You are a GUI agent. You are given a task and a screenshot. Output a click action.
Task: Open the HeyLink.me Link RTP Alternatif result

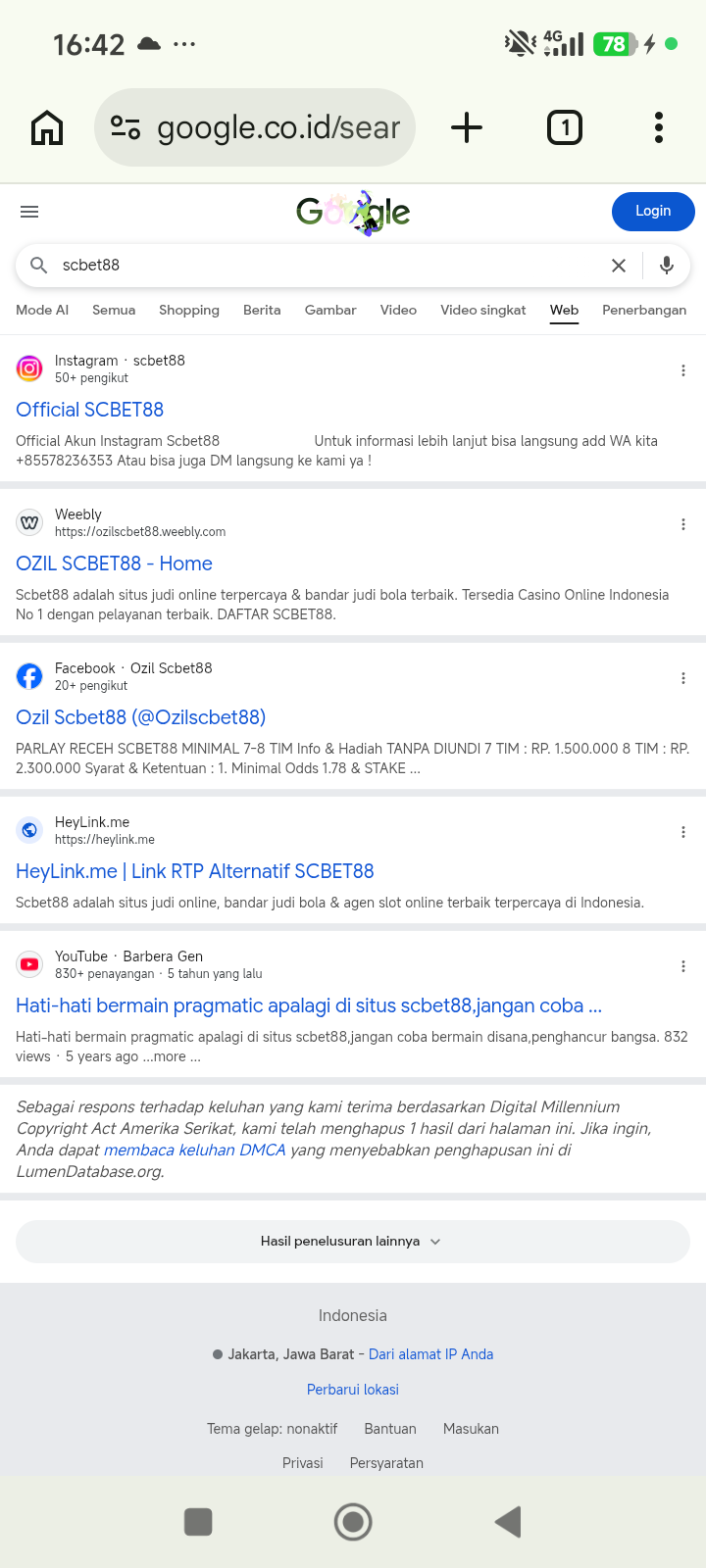(x=195, y=871)
